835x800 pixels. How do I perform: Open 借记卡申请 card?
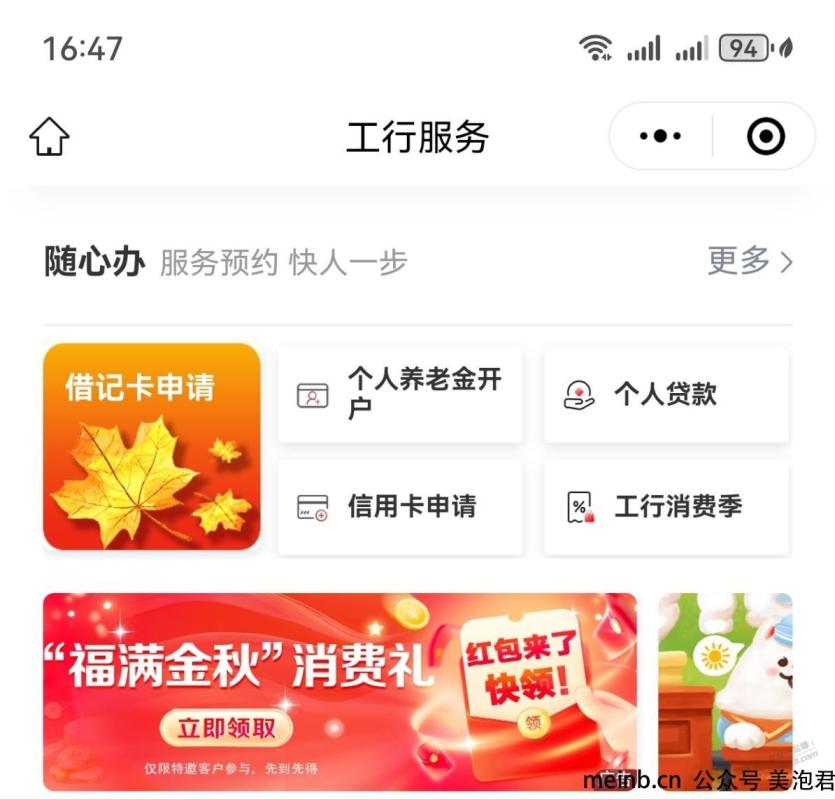(152, 446)
